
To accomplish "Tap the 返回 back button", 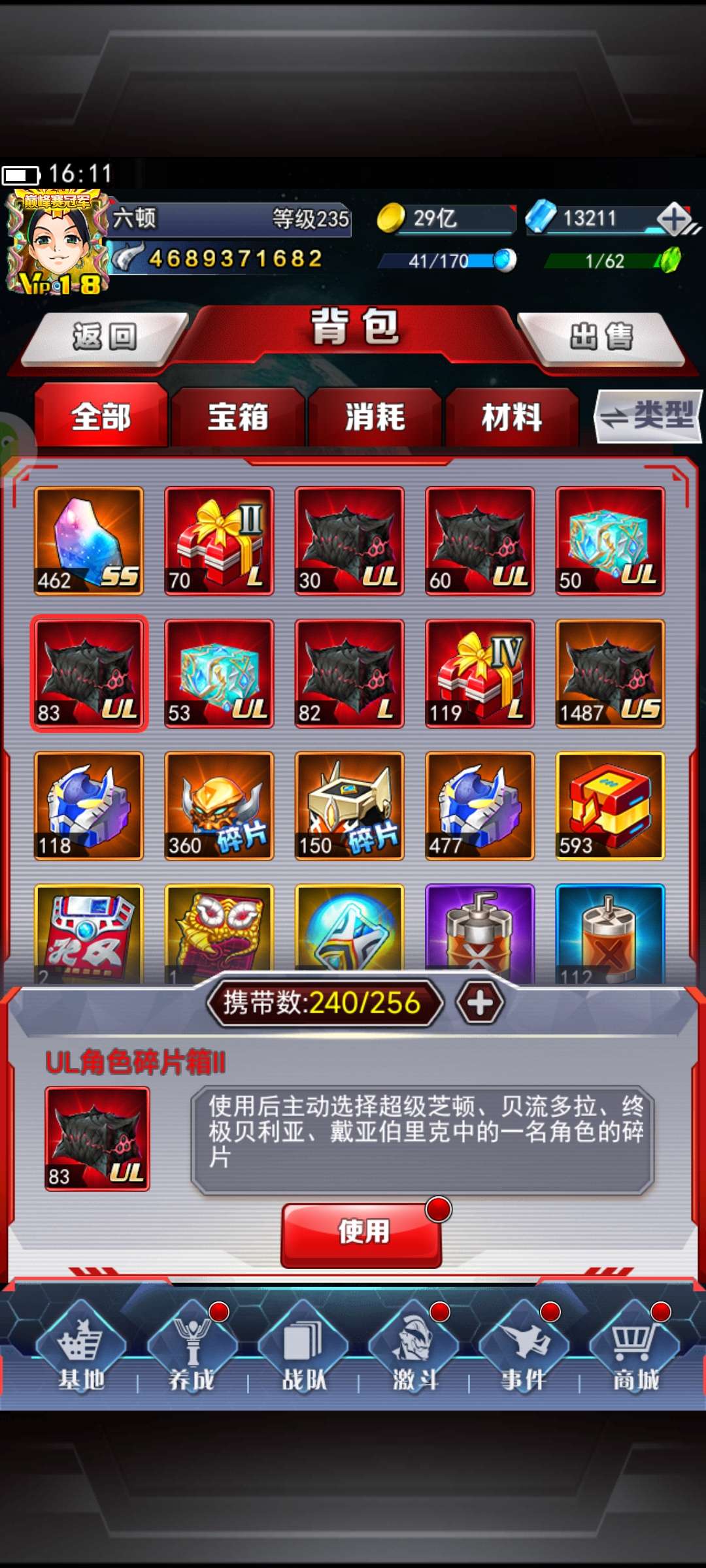I will pos(105,337).
